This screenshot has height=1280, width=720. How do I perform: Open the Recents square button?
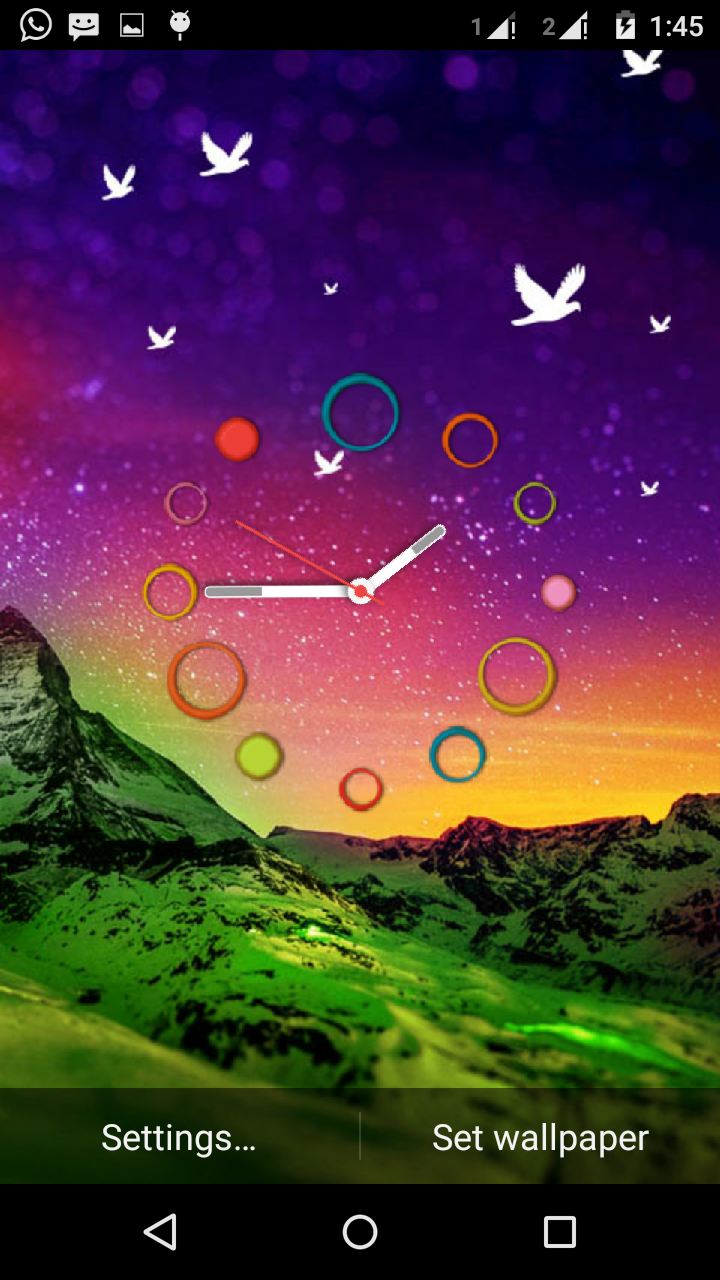point(560,1232)
